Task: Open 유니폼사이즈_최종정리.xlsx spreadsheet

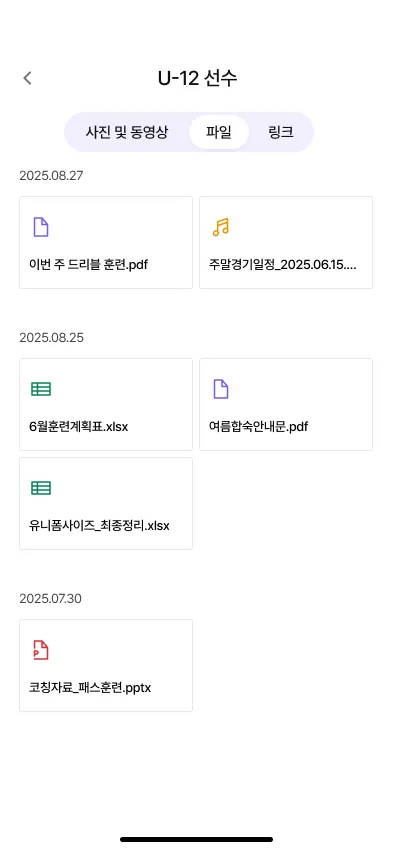Action: (x=106, y=503)
